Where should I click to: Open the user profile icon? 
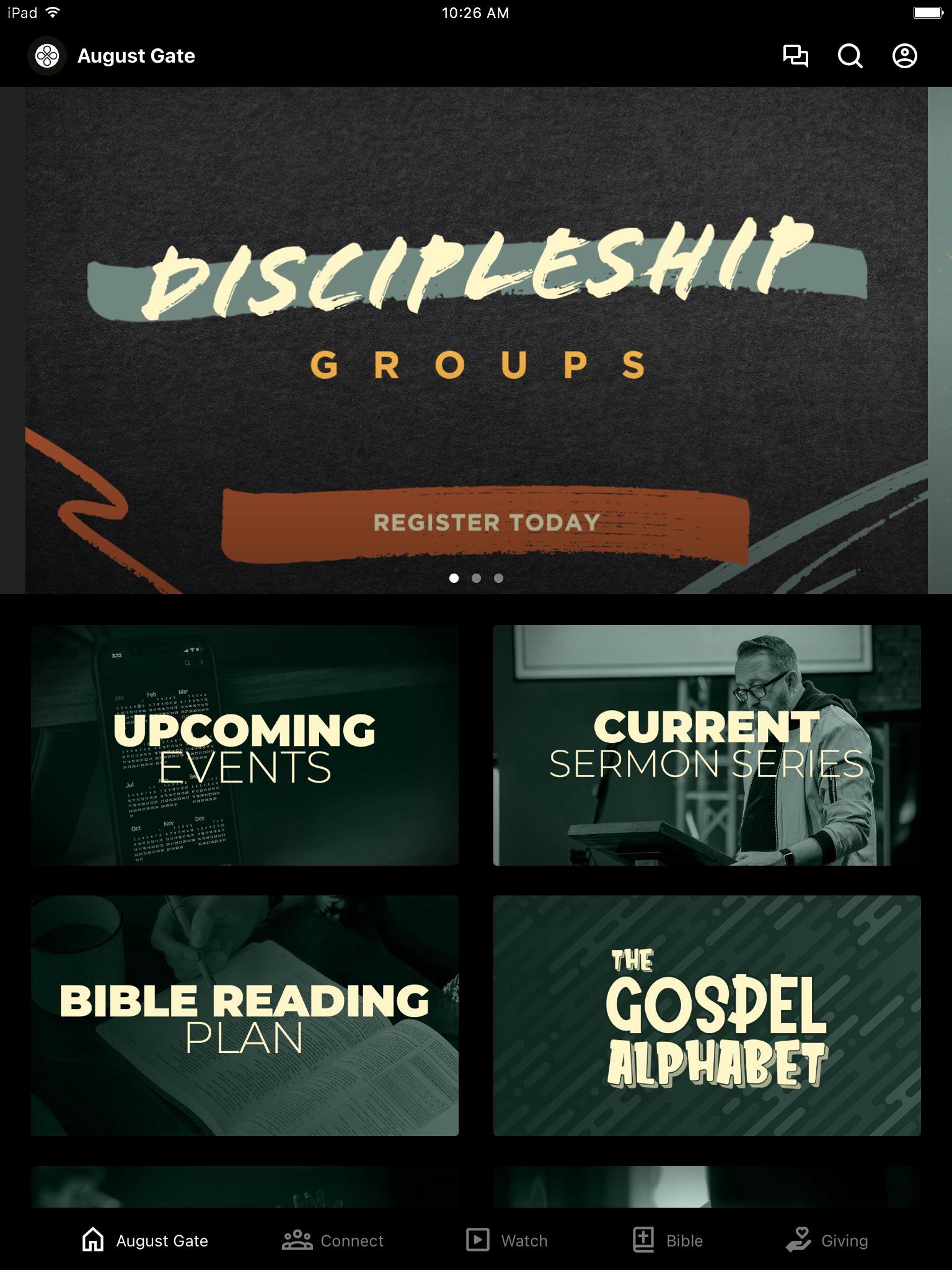pos(904,56)
